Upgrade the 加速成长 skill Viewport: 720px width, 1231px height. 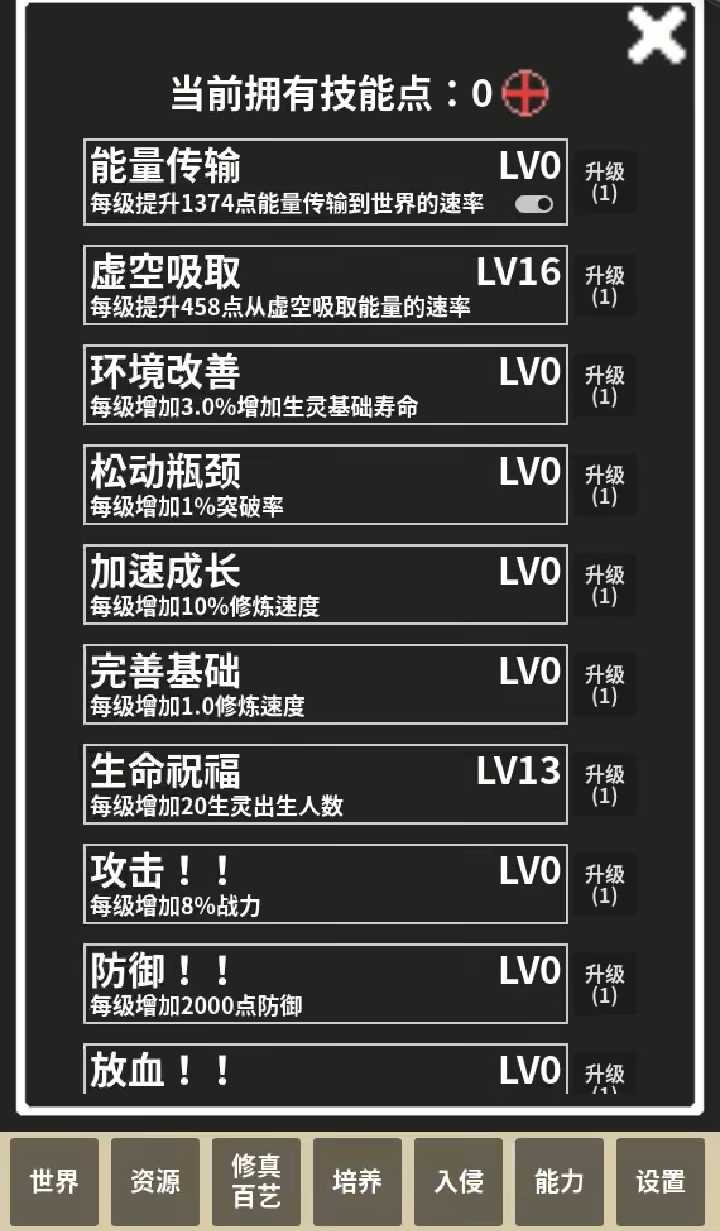pyautogui.click(x=604, y=585)
